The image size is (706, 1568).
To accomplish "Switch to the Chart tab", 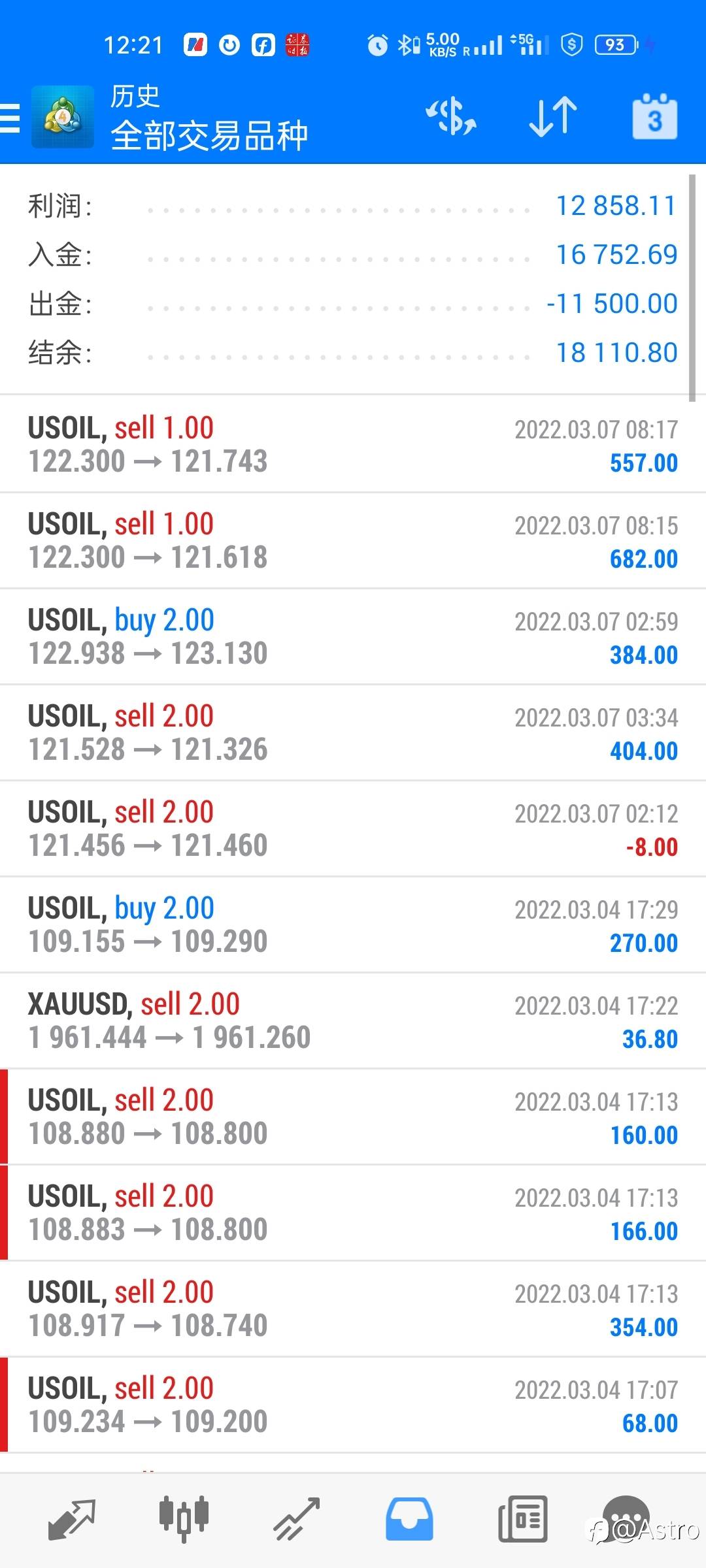I will (x=184, y=1519).
